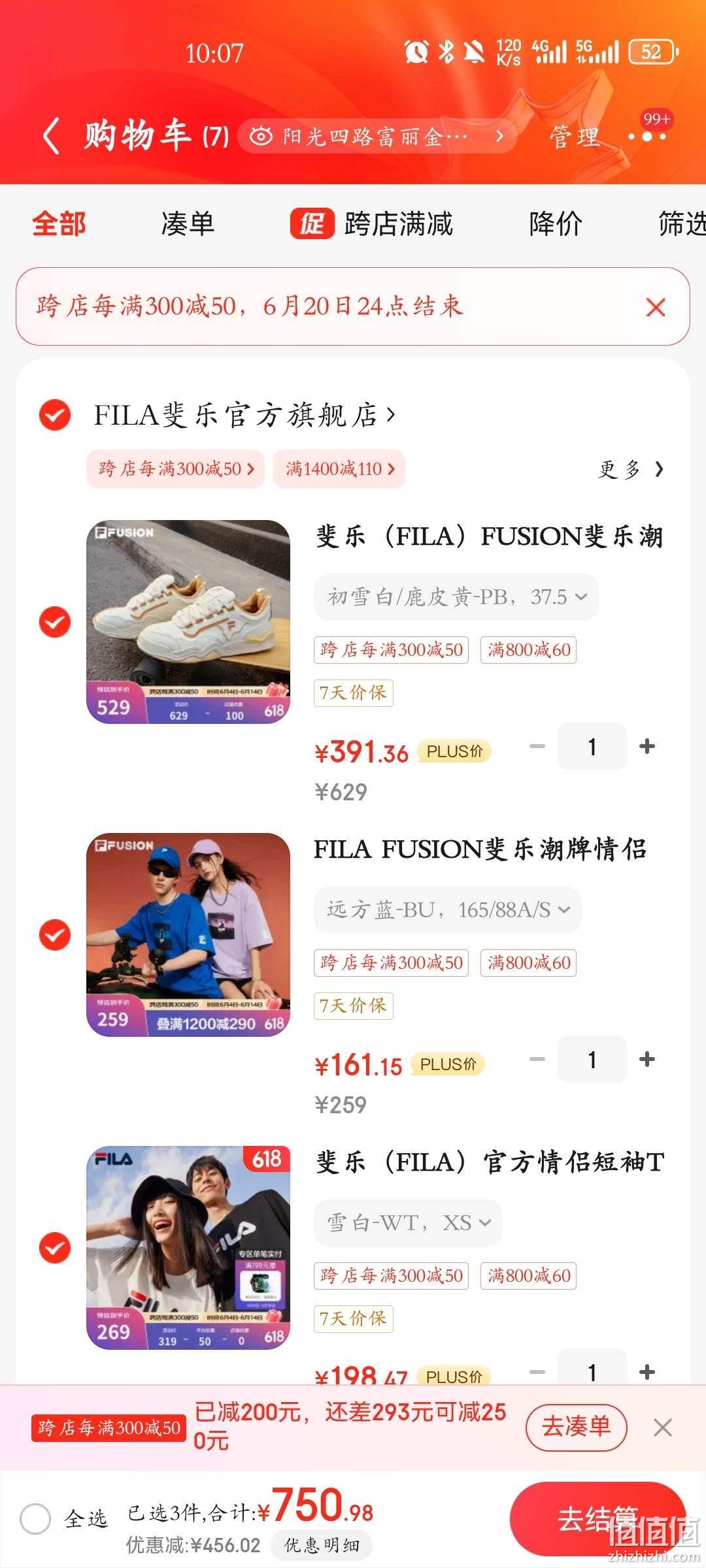
Task: Dismiss the 跨店每满300减50 notice banner
Action: click(x=656, y=307)
